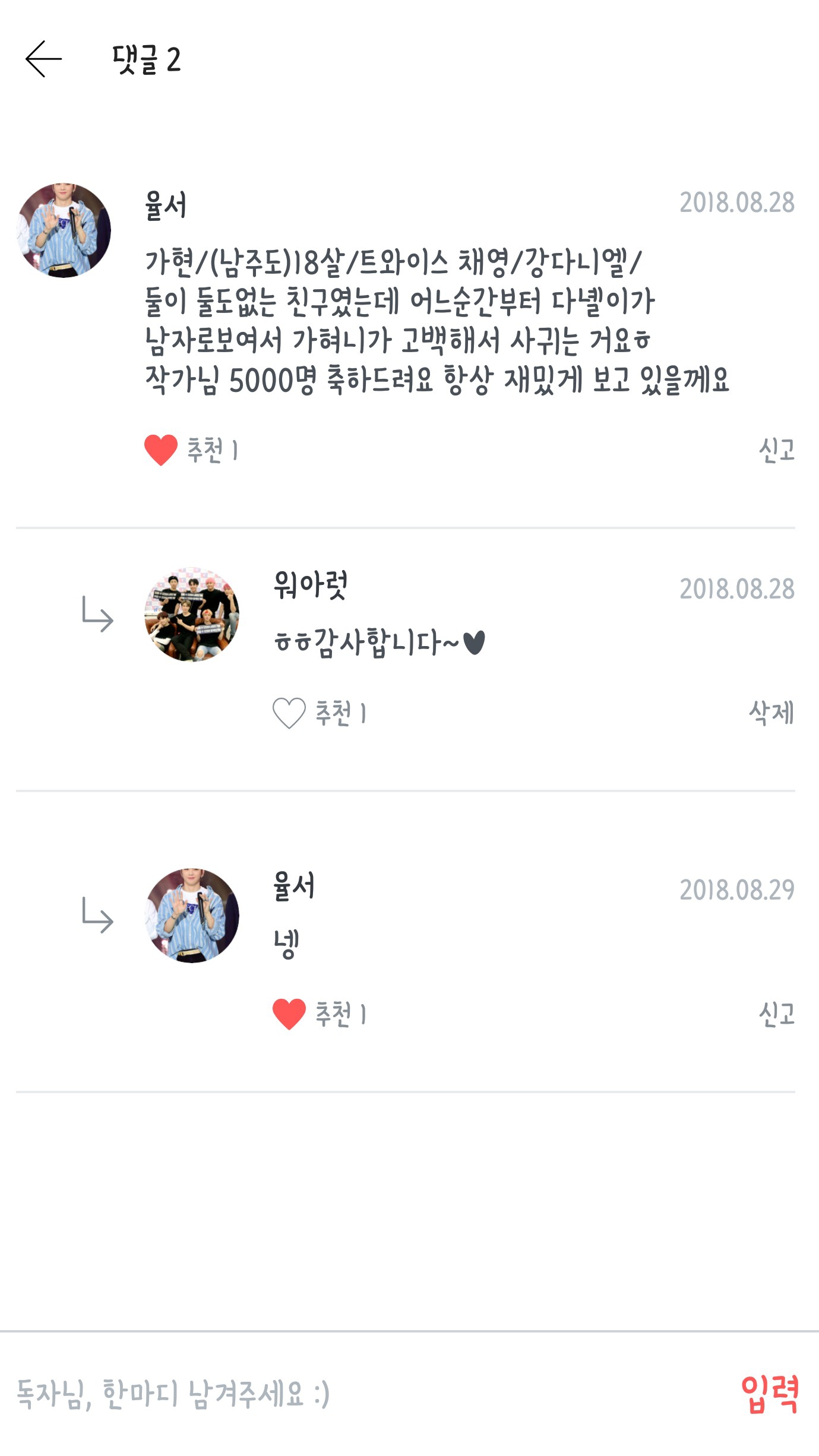
Task: Open 워아럿's profile picture
Action: point(192,615)
